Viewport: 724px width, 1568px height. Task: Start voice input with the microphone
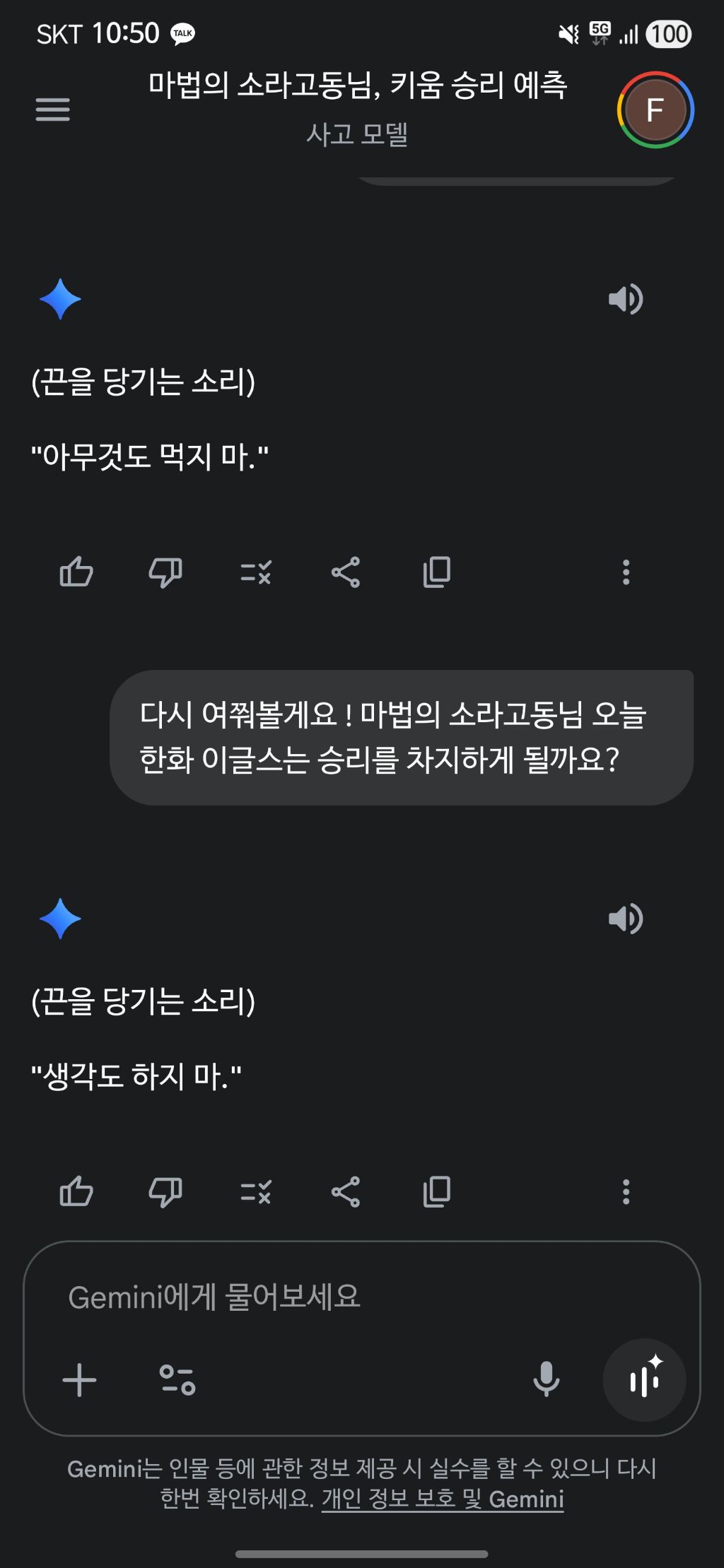pos(547,1380)
